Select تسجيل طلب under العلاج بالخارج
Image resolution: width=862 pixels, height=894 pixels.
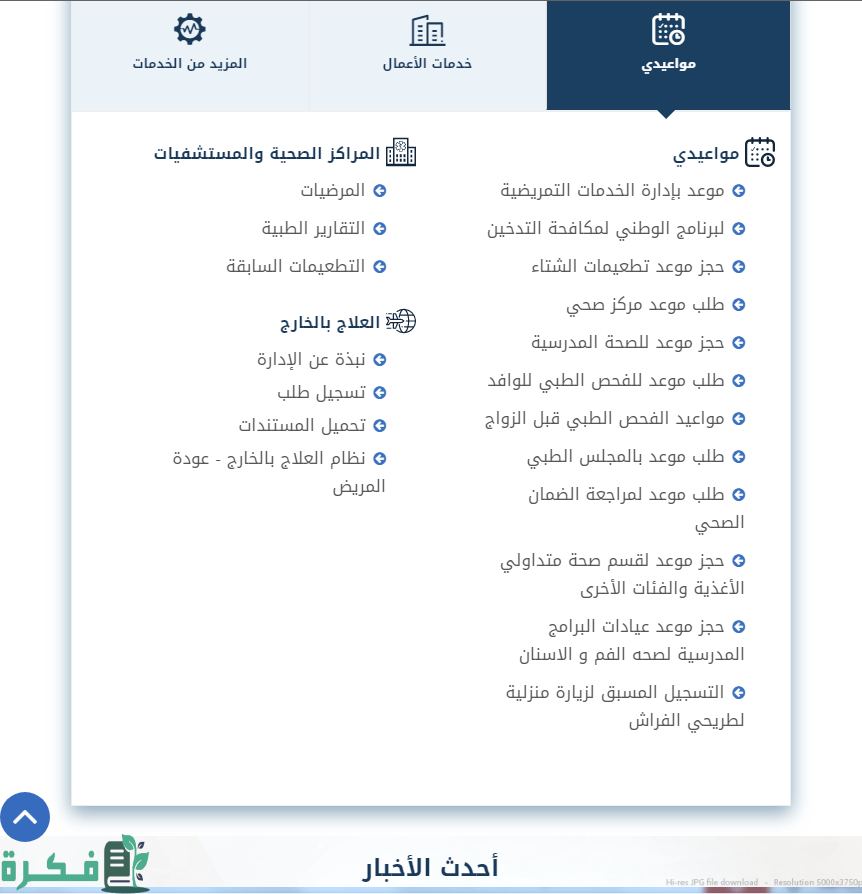[x=322, y=392]
